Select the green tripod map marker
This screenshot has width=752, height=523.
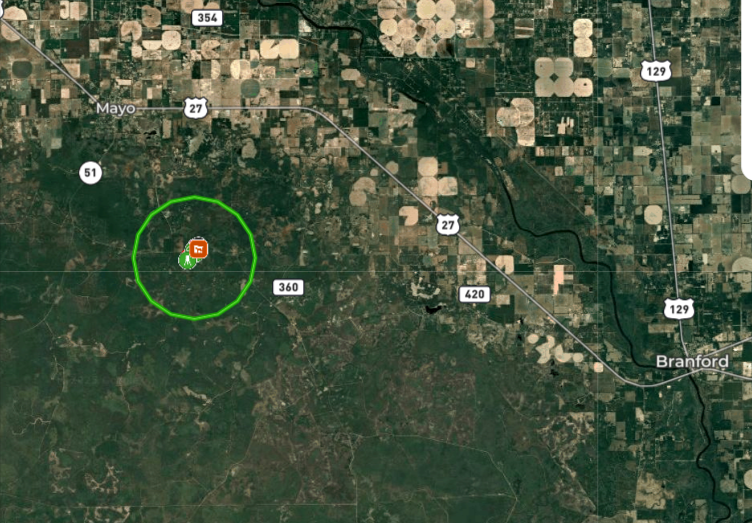(185, 260)
